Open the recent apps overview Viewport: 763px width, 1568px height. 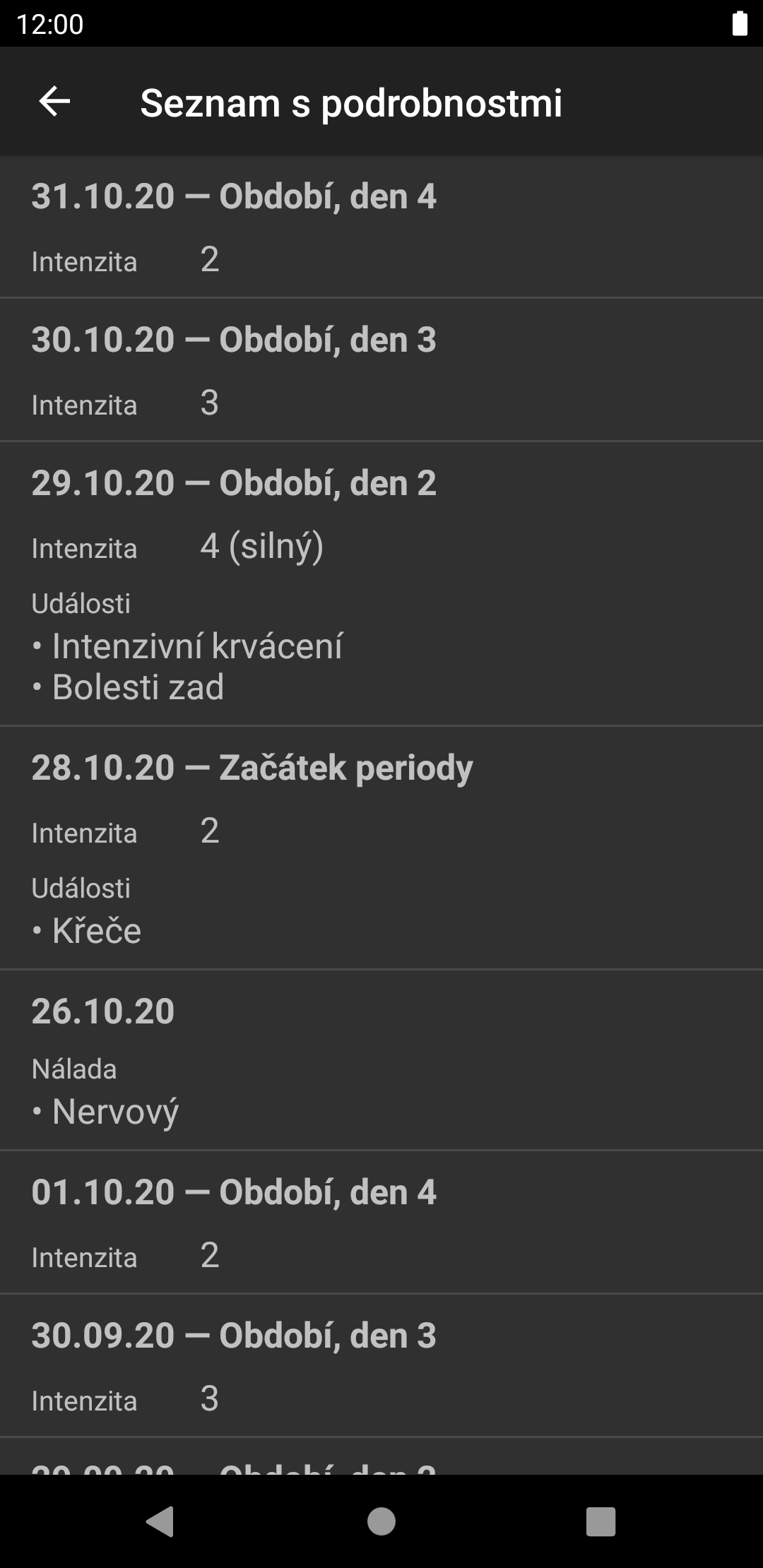tap(601, 1521)
